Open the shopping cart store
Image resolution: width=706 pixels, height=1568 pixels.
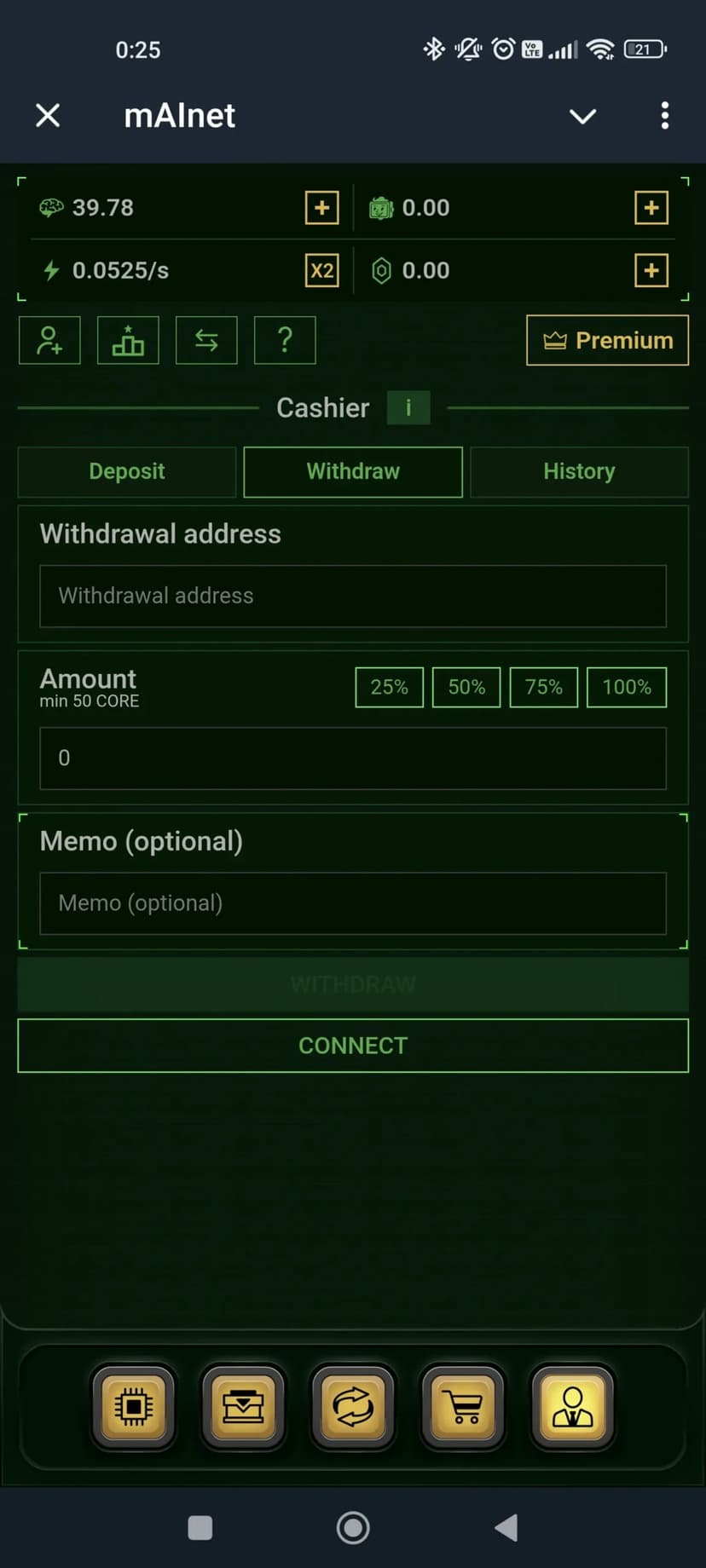pyautogui.click(x=463, y=1407)
